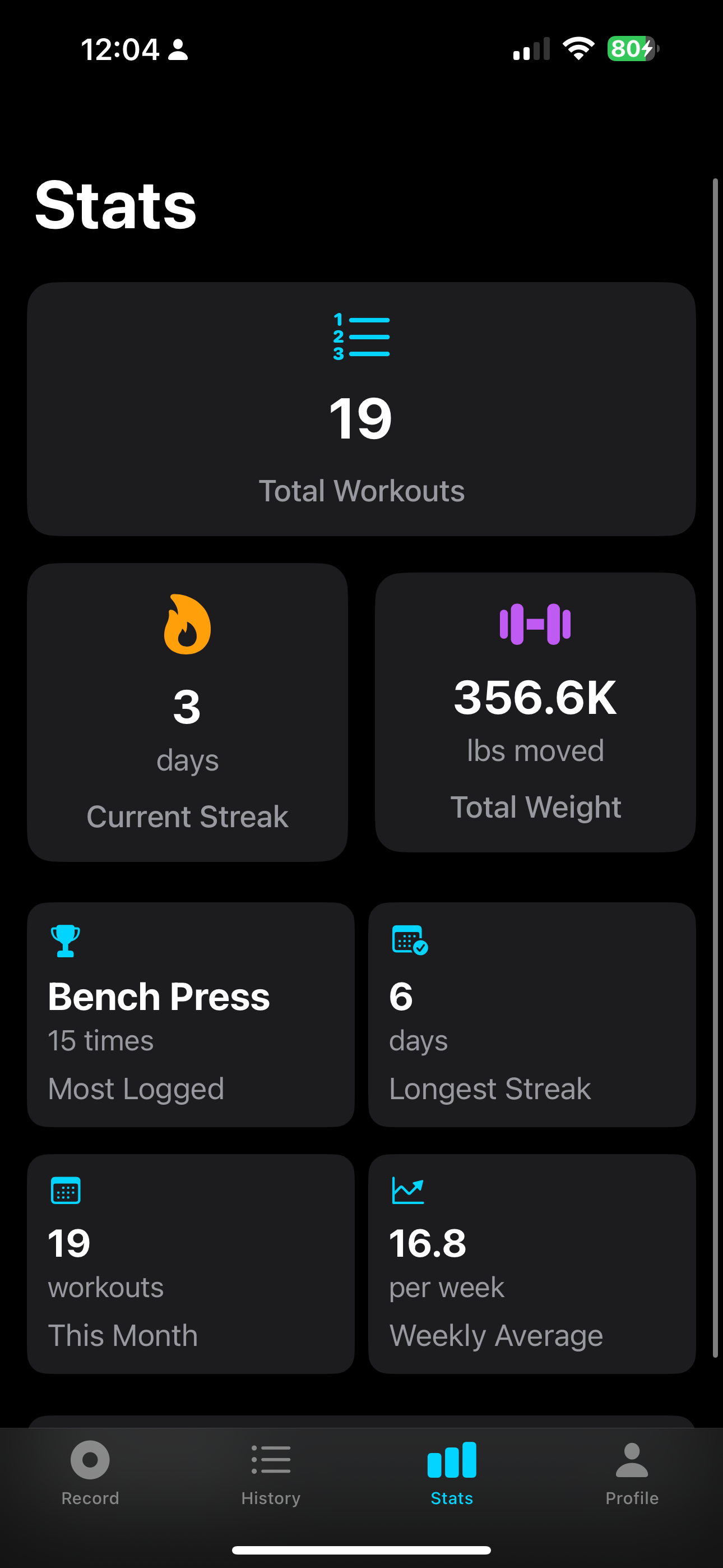Tap the Total Workouts card
723x1568 pixels.
pos(361,409)
